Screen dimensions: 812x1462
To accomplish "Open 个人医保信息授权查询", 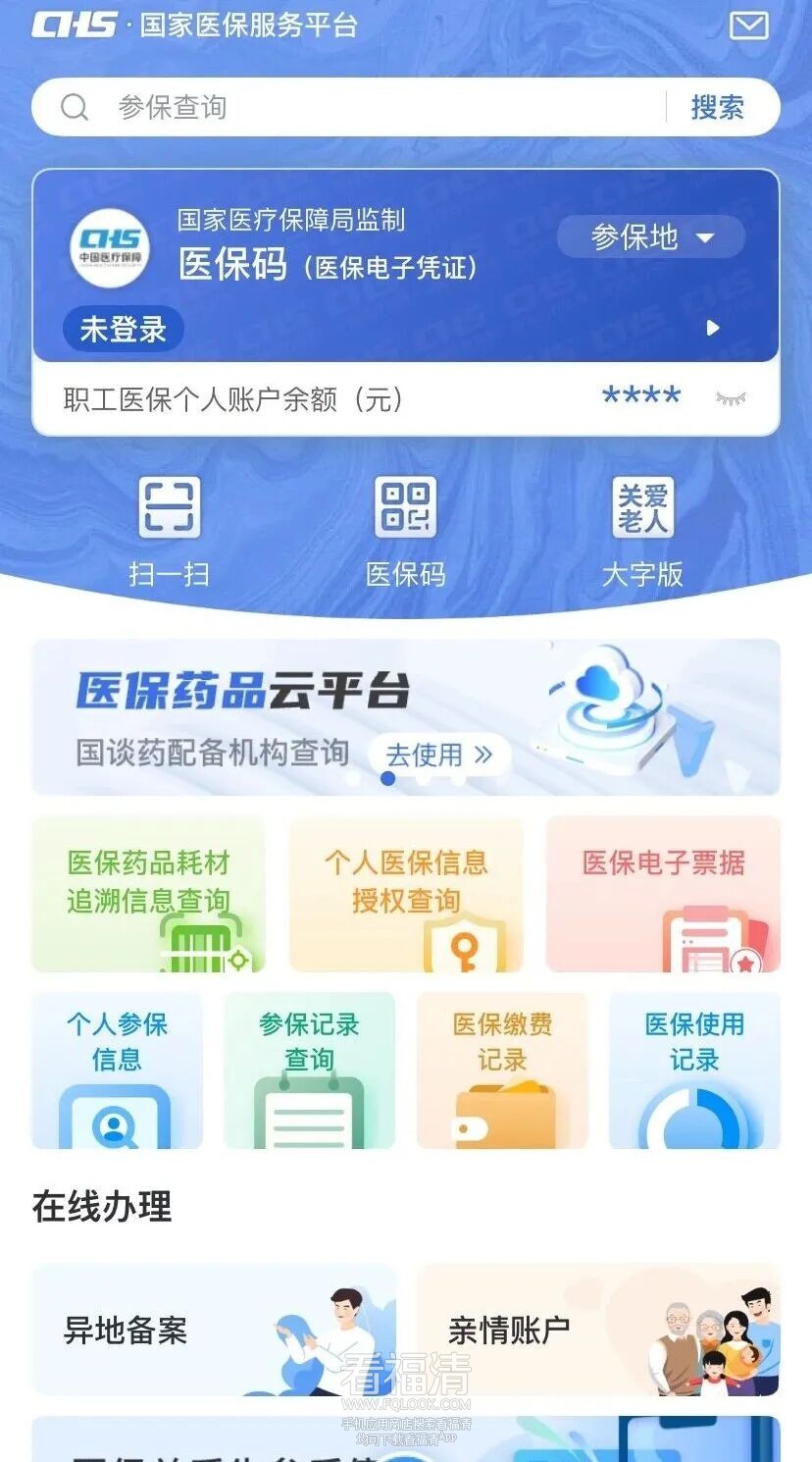I will (406, 894).
